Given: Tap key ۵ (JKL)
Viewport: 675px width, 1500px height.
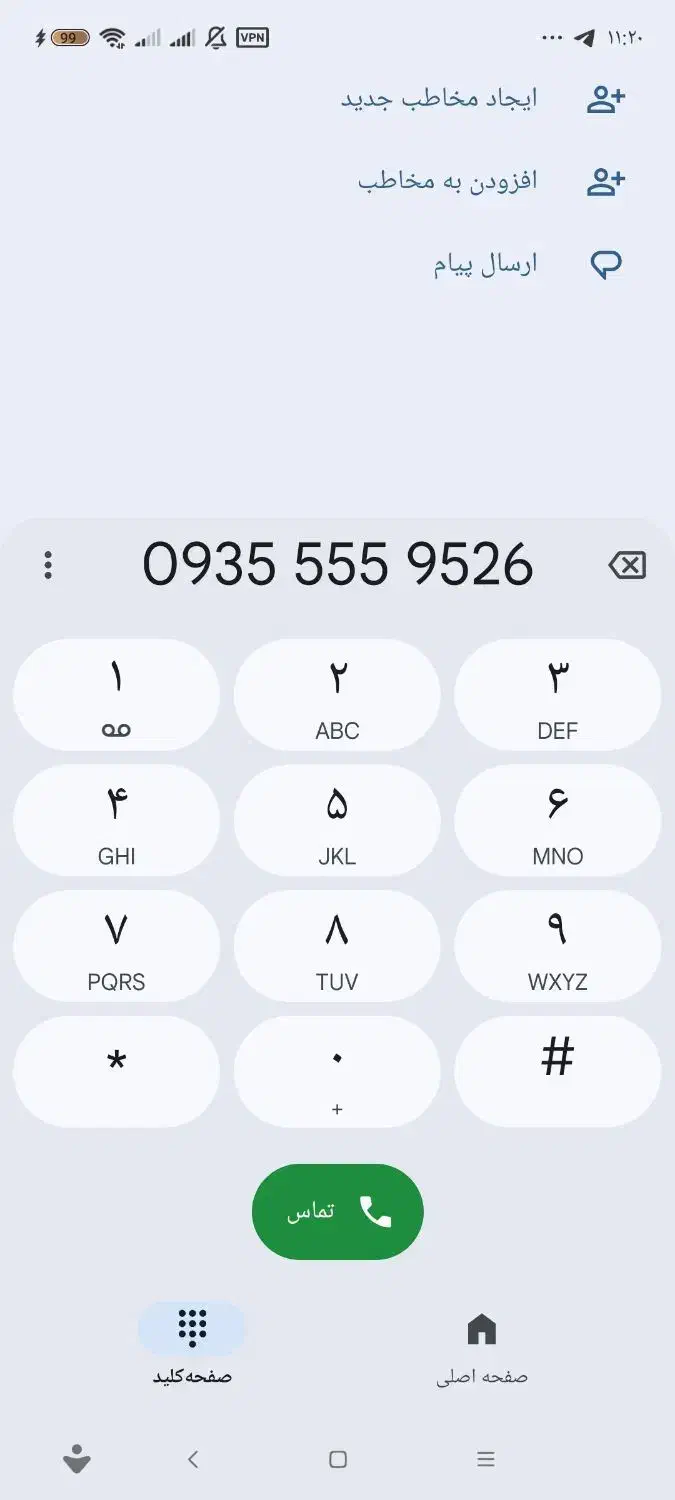Looking at the screenshot, I should coord(337,821).
